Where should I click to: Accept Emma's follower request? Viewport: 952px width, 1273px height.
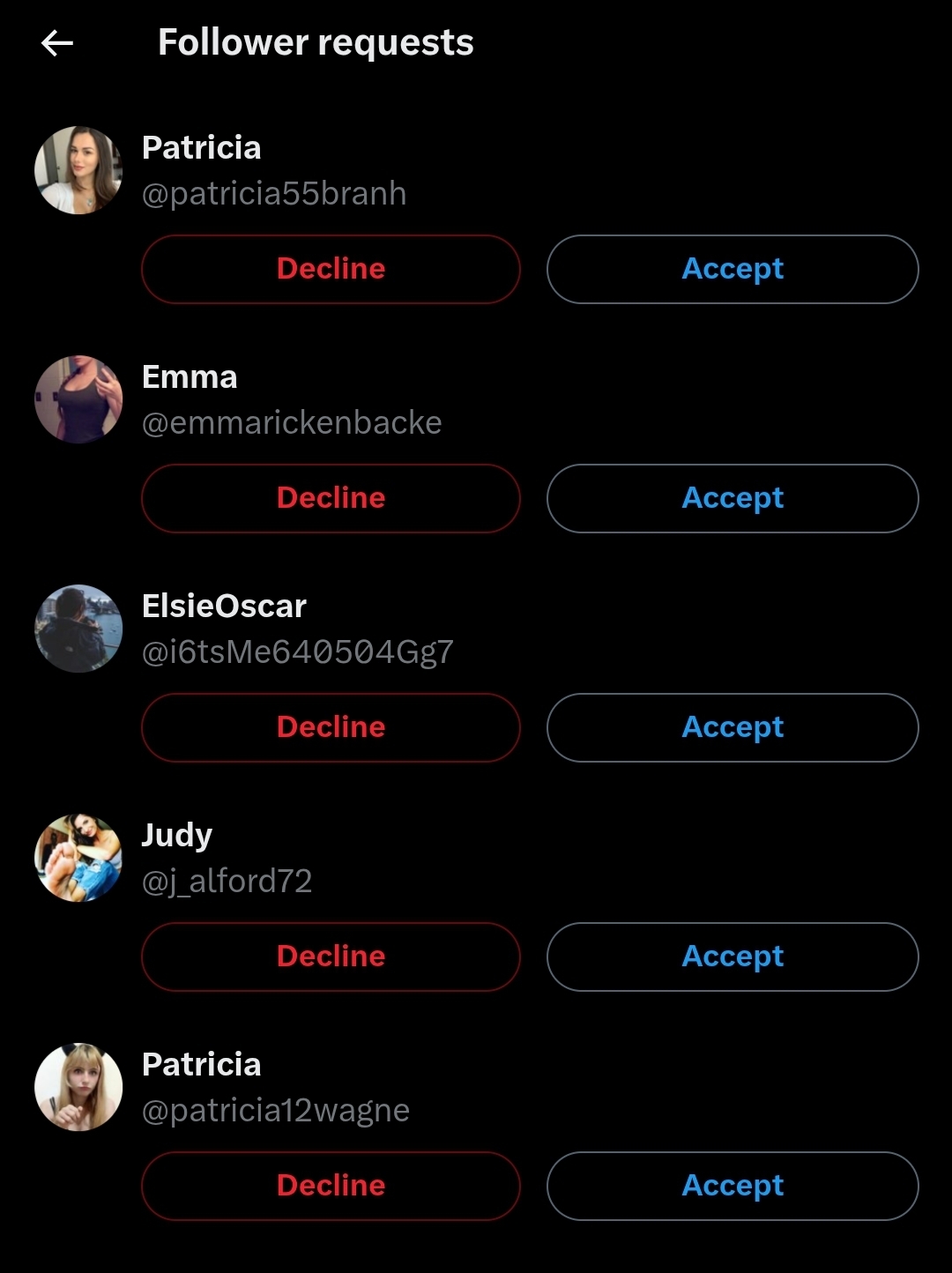tap(733, 498)
